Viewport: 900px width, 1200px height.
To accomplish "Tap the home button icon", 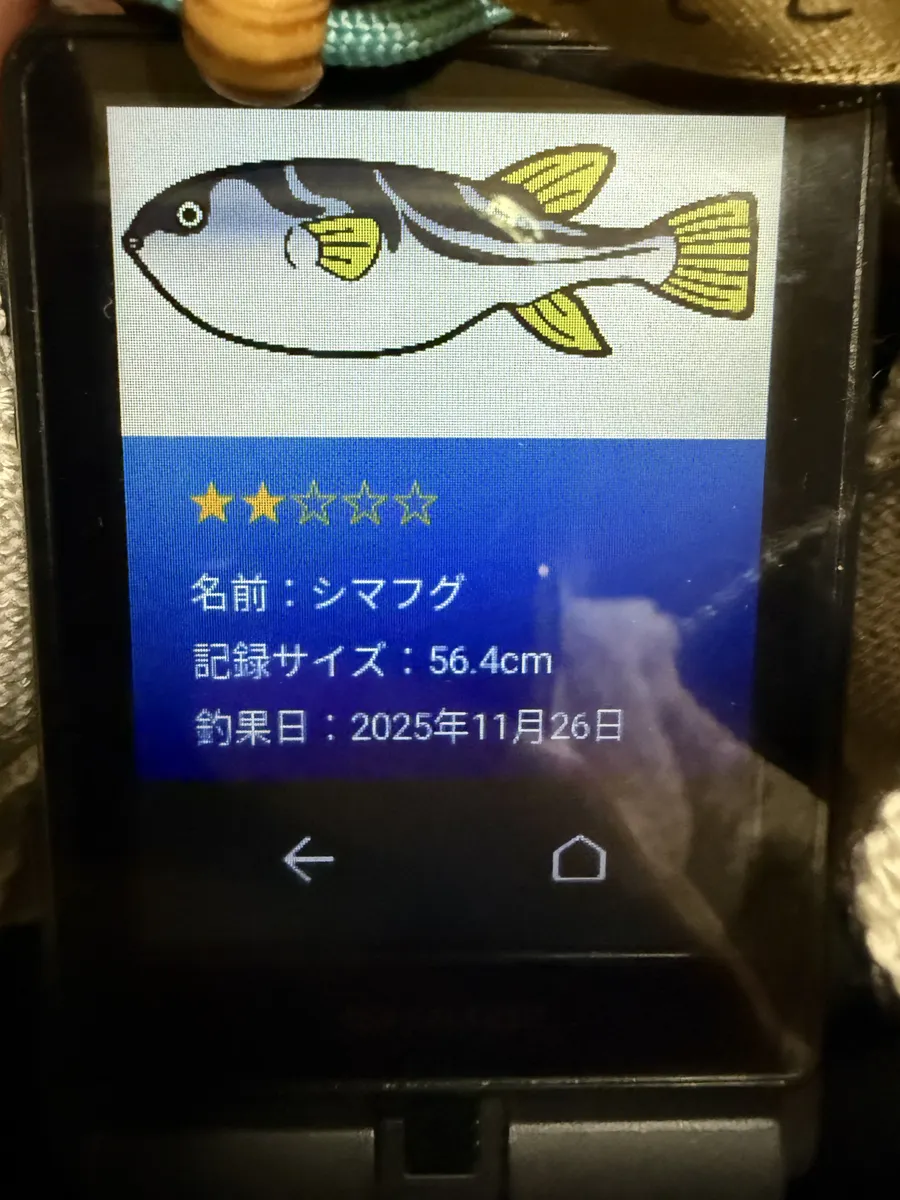I will (x=580, y=859).
